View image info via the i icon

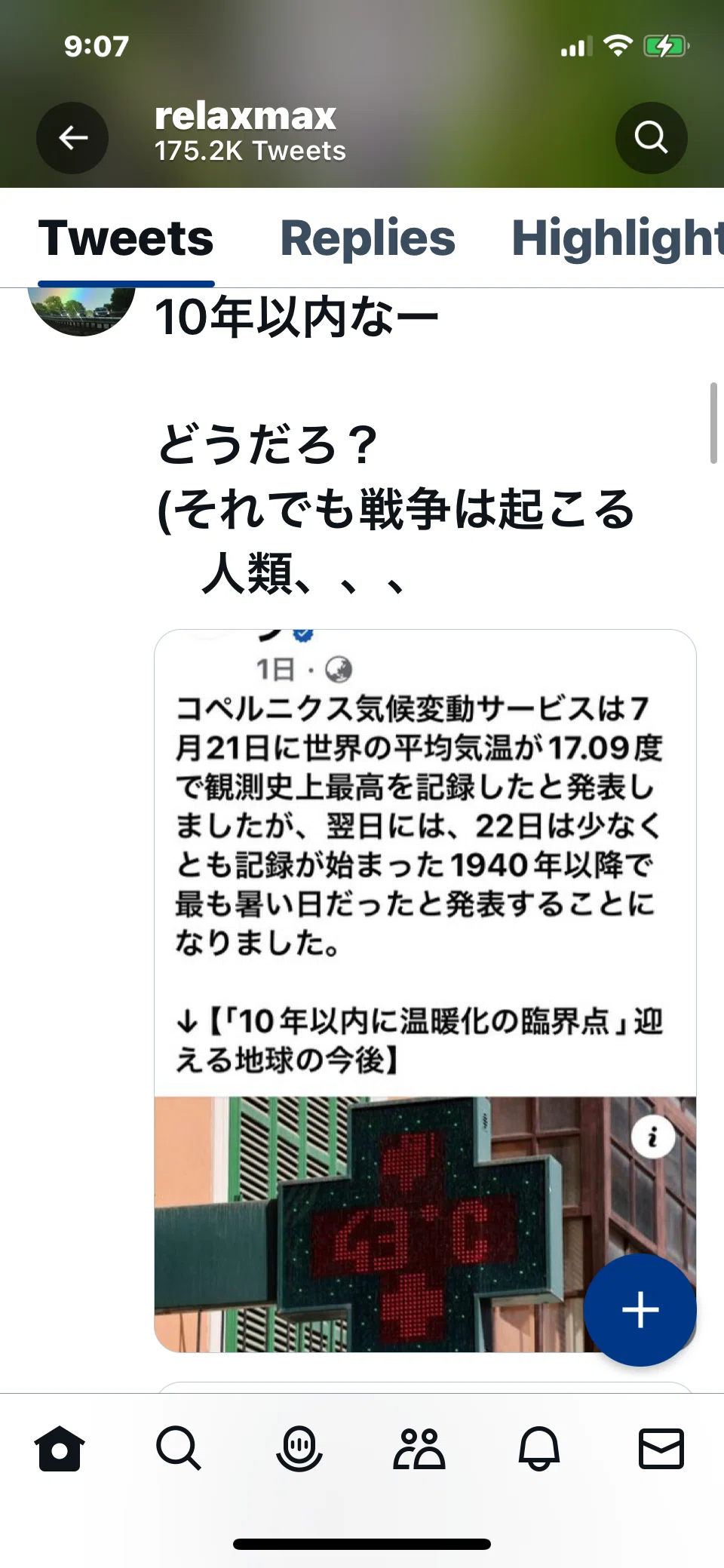653,1136
